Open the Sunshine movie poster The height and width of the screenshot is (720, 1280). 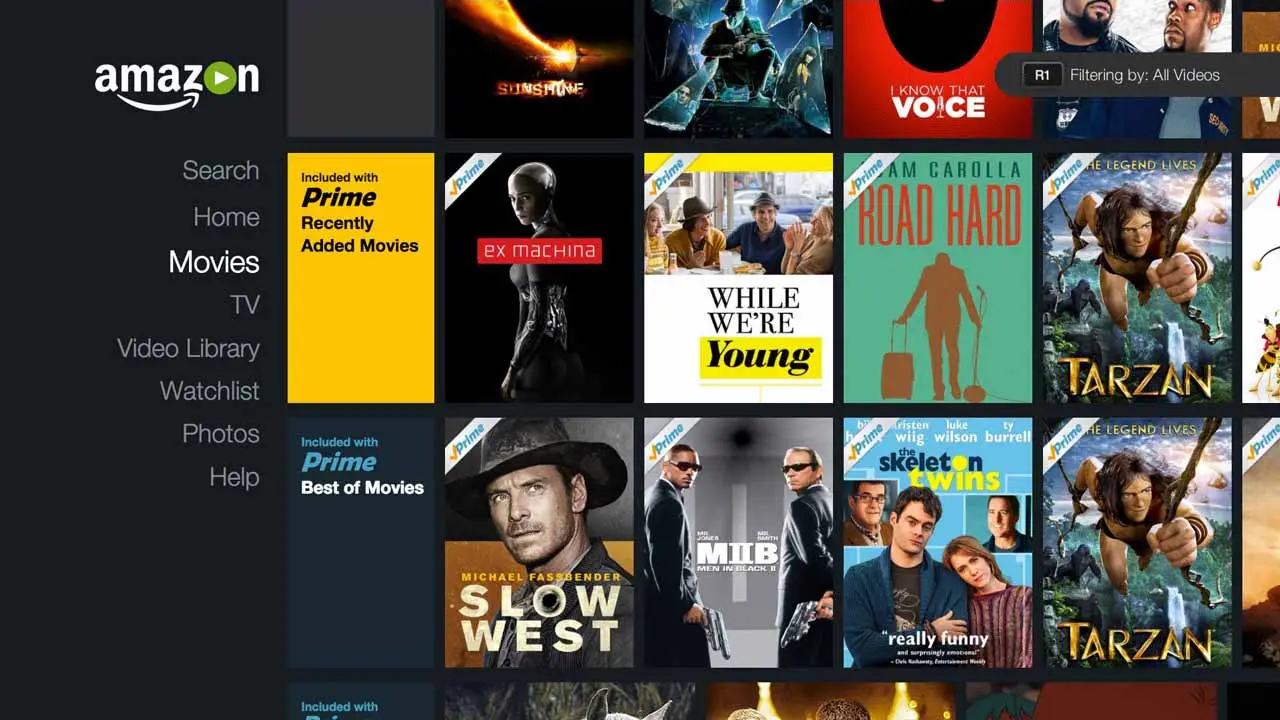pos(539,68)
